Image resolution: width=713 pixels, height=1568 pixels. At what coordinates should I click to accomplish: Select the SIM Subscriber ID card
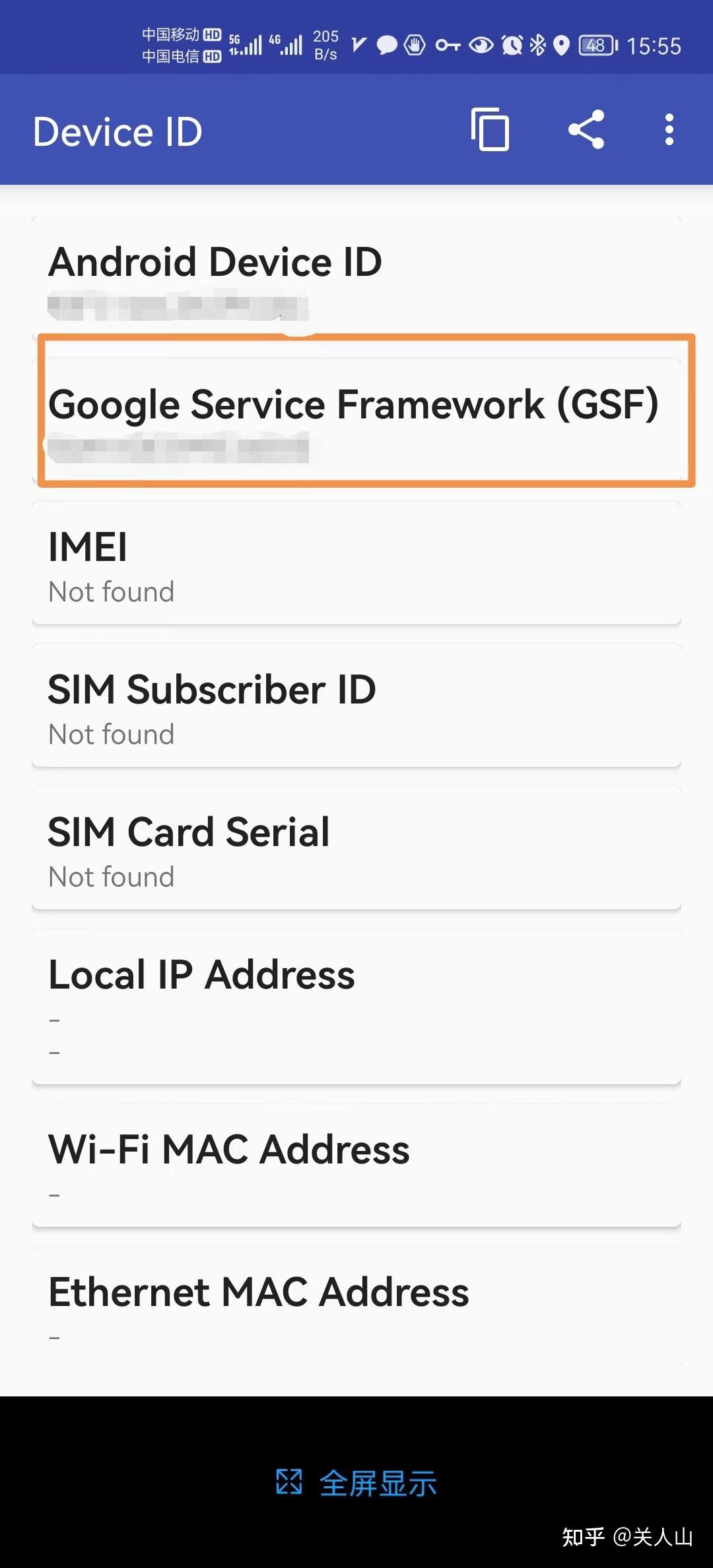pos(356,707)
